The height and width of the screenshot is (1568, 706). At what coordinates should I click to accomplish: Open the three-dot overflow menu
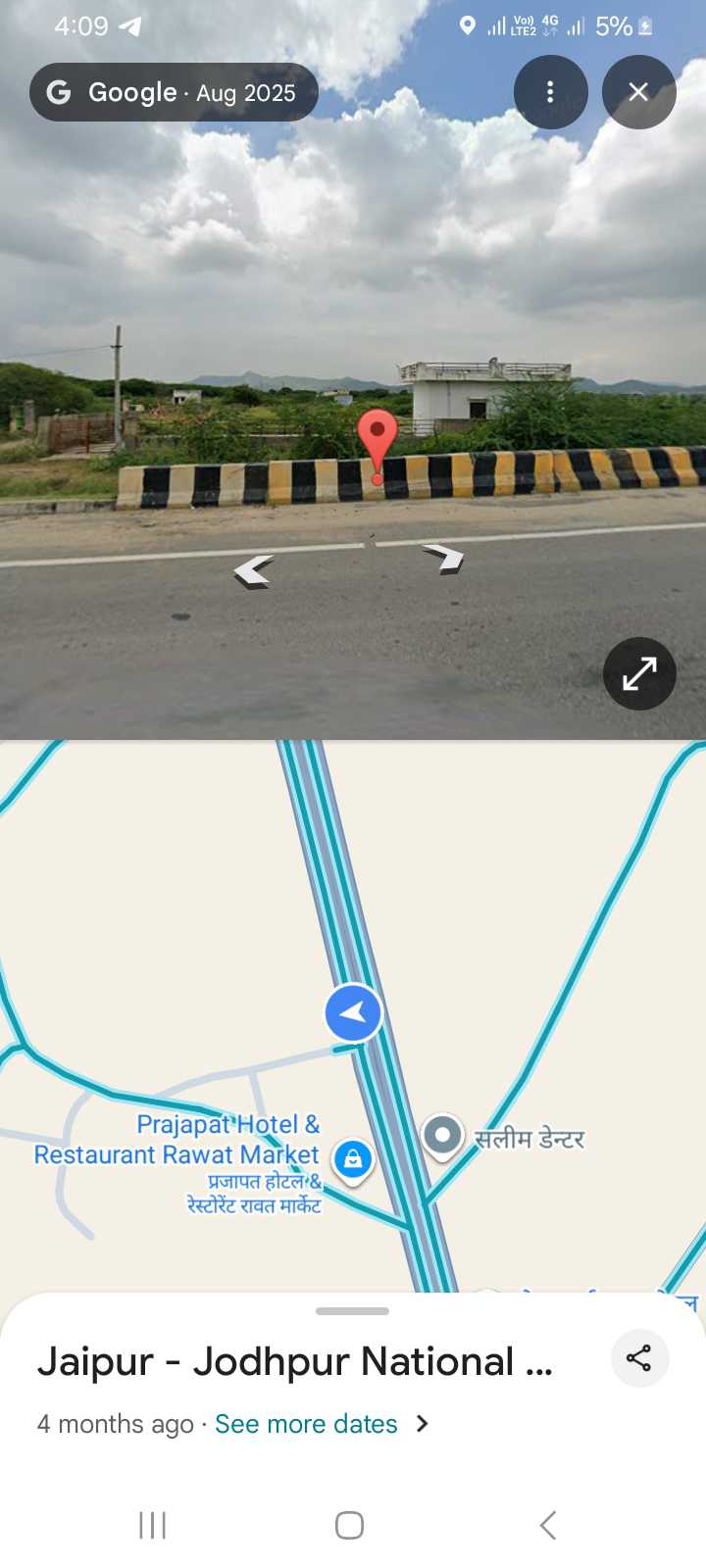[550, 92]
